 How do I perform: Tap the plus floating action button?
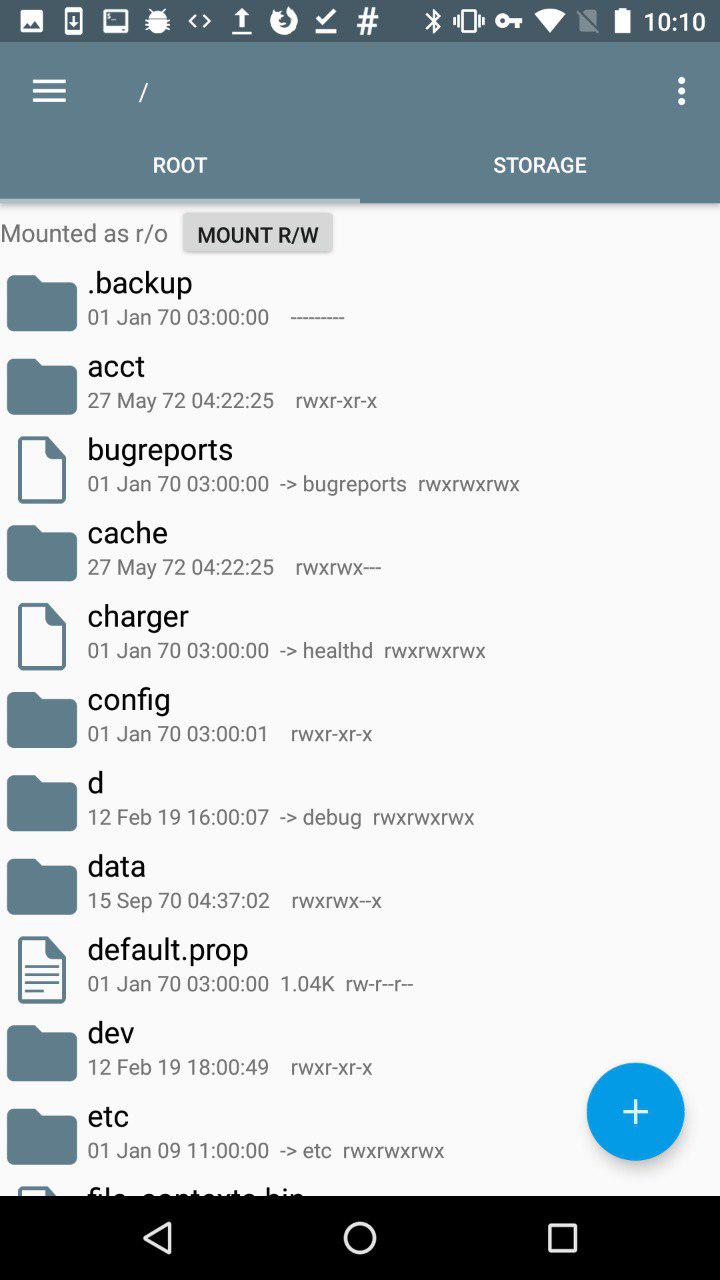(635, 1111)
